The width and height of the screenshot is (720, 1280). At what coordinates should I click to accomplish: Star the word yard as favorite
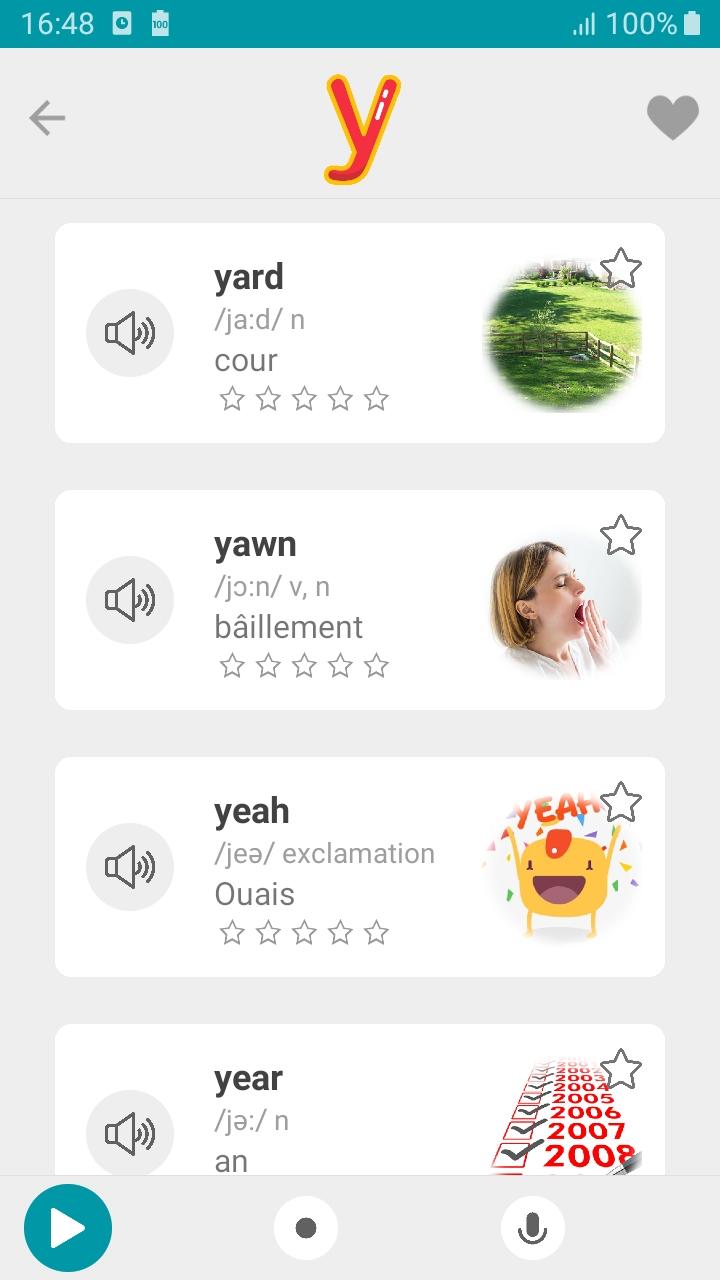tap(621, 268)
